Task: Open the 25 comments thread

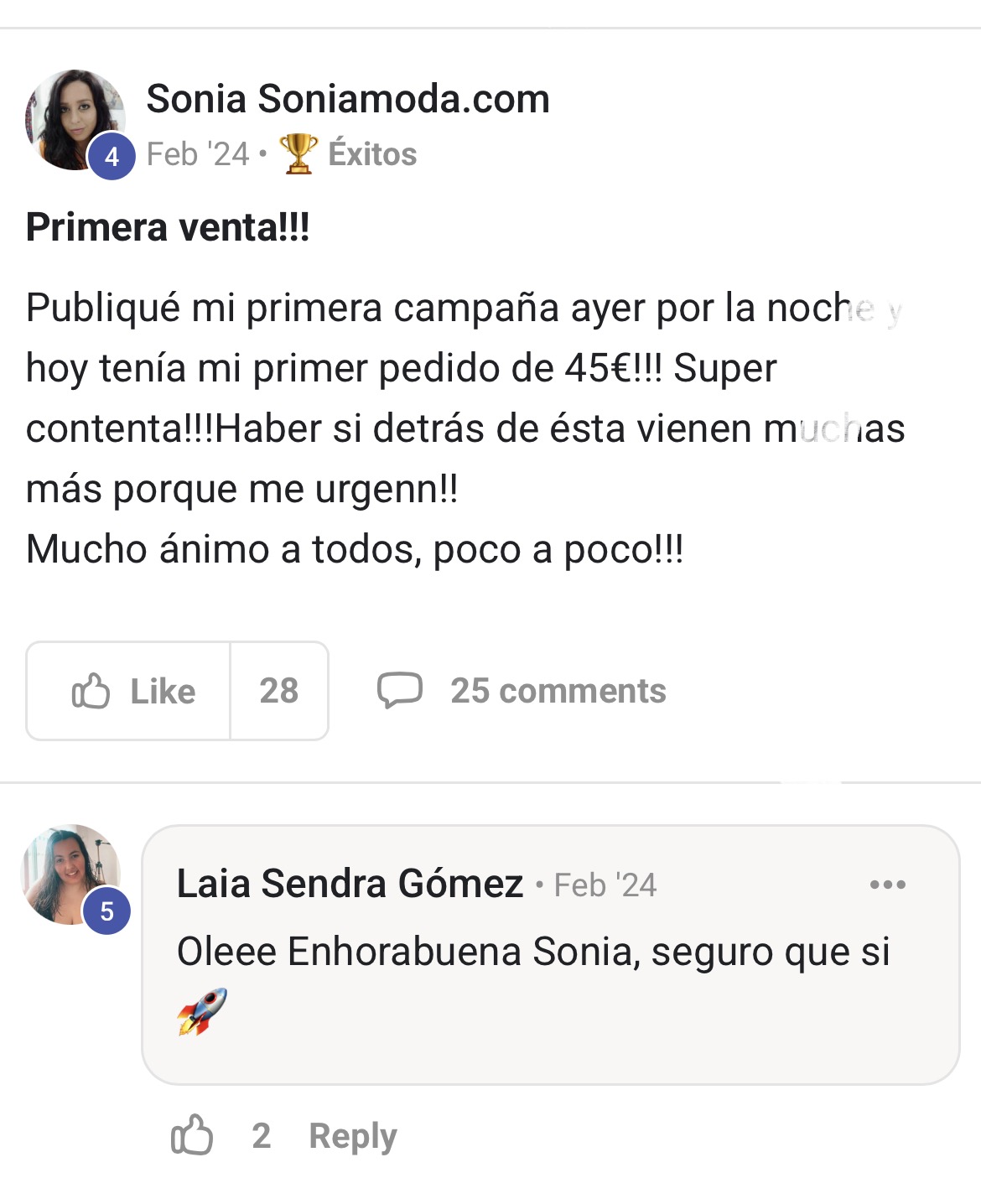Action: 522,691
